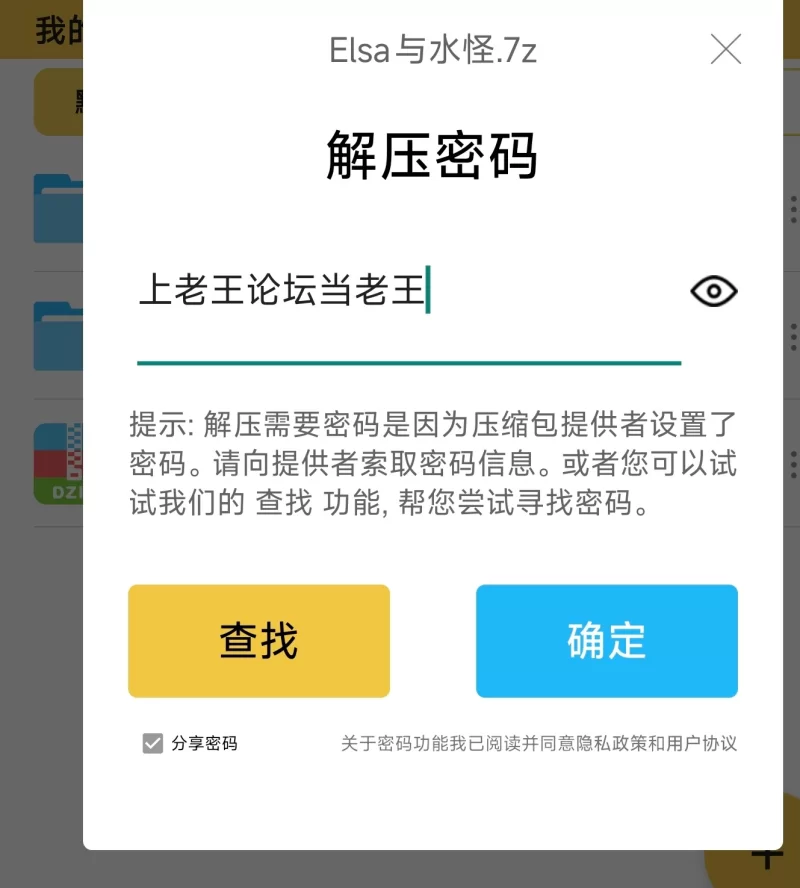Uncheck the 分享密码 checkbox
Screen dimensions: 800x888
click(x=153, y=743)
